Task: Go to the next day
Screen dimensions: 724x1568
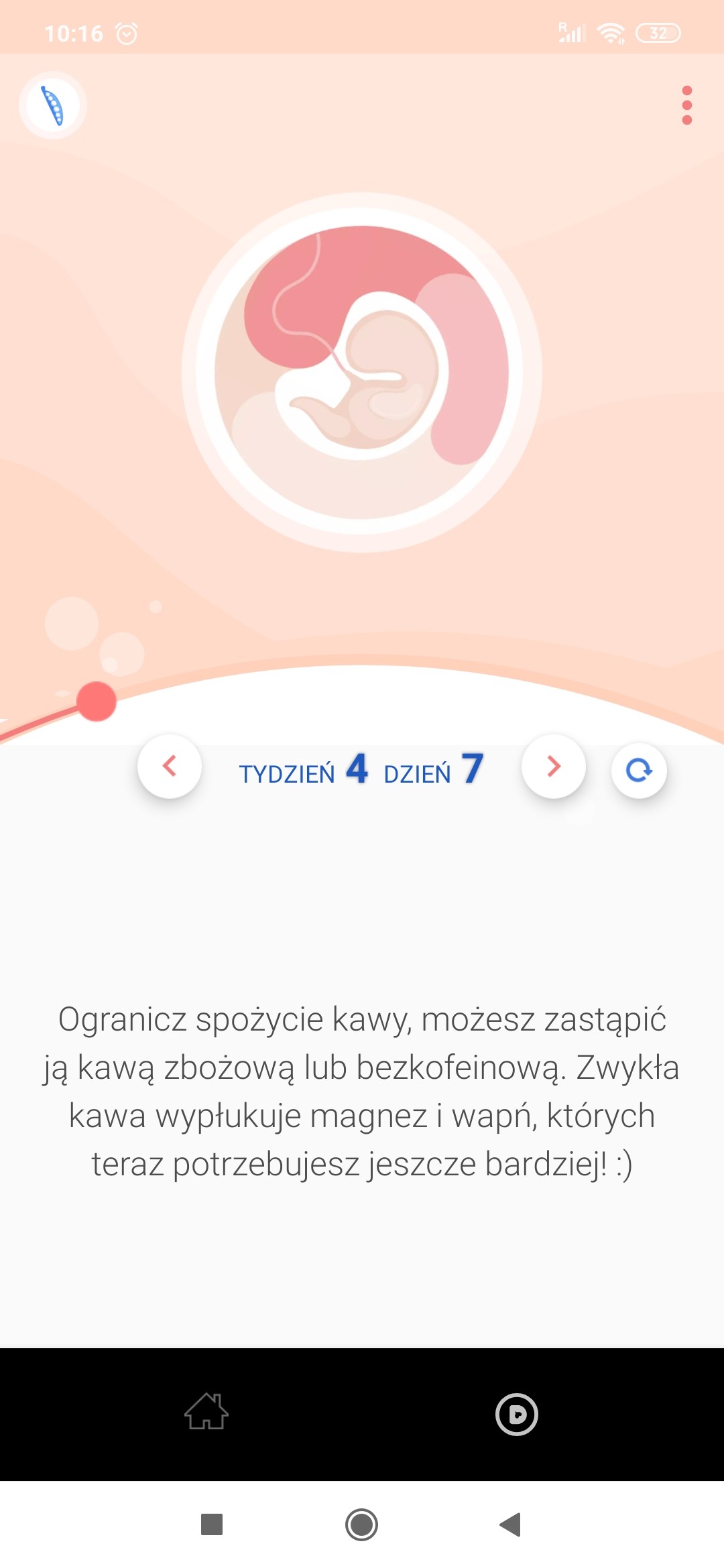Action: click(554, 766)
